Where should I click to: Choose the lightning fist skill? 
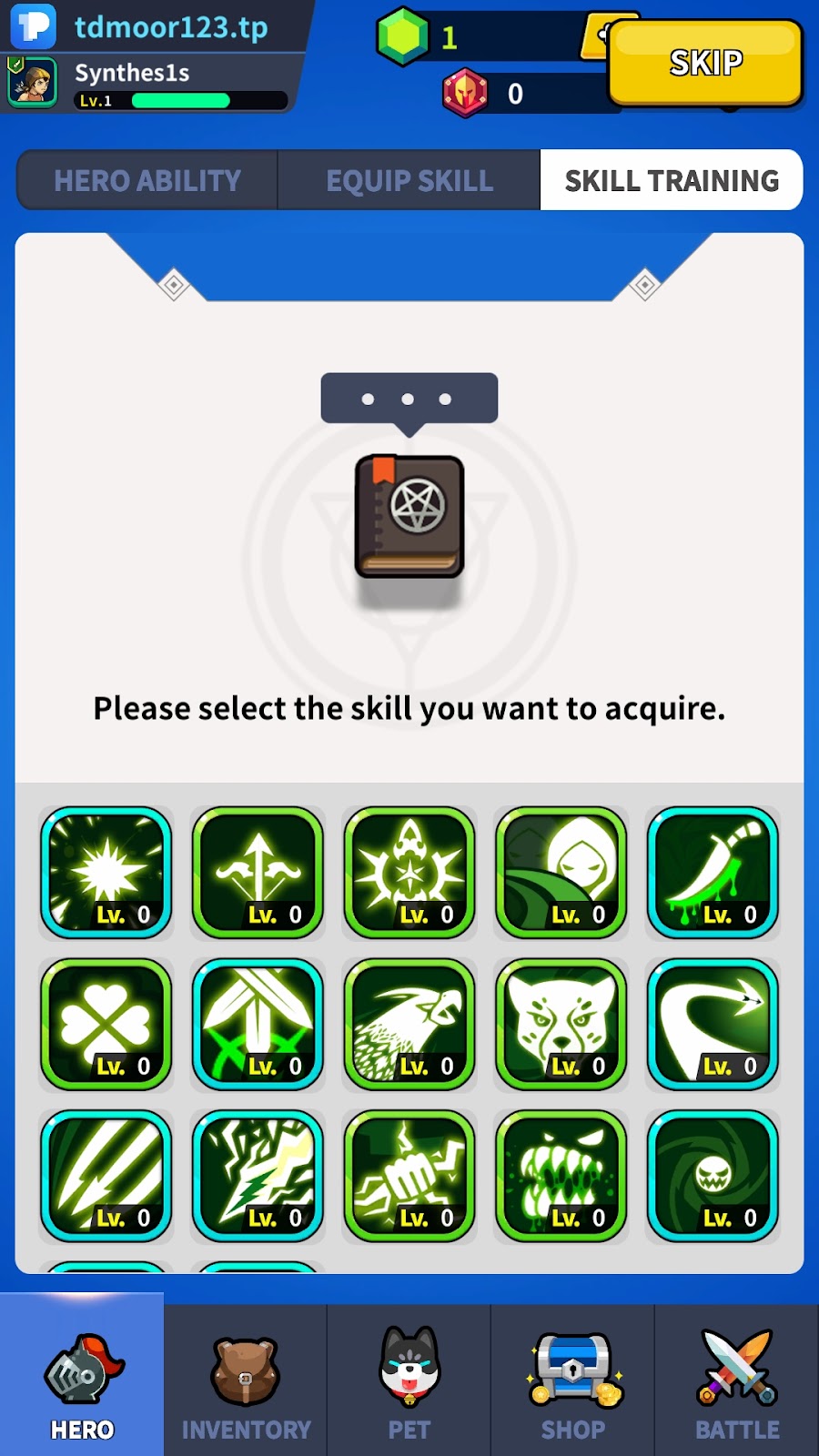[409, 1175]
